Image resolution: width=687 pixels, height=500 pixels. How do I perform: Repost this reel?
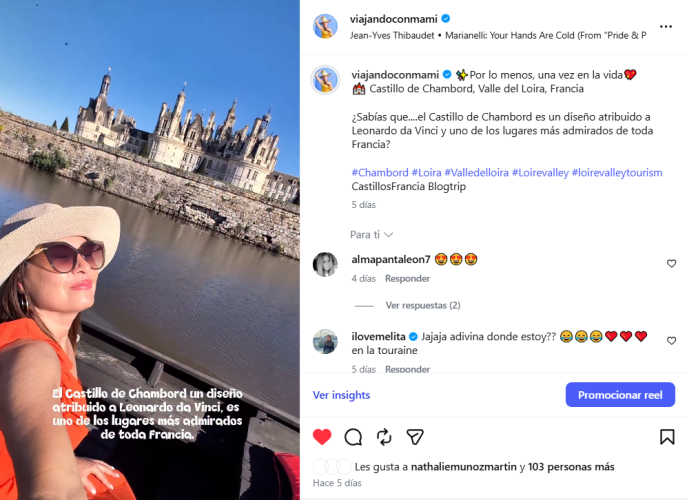384,437
